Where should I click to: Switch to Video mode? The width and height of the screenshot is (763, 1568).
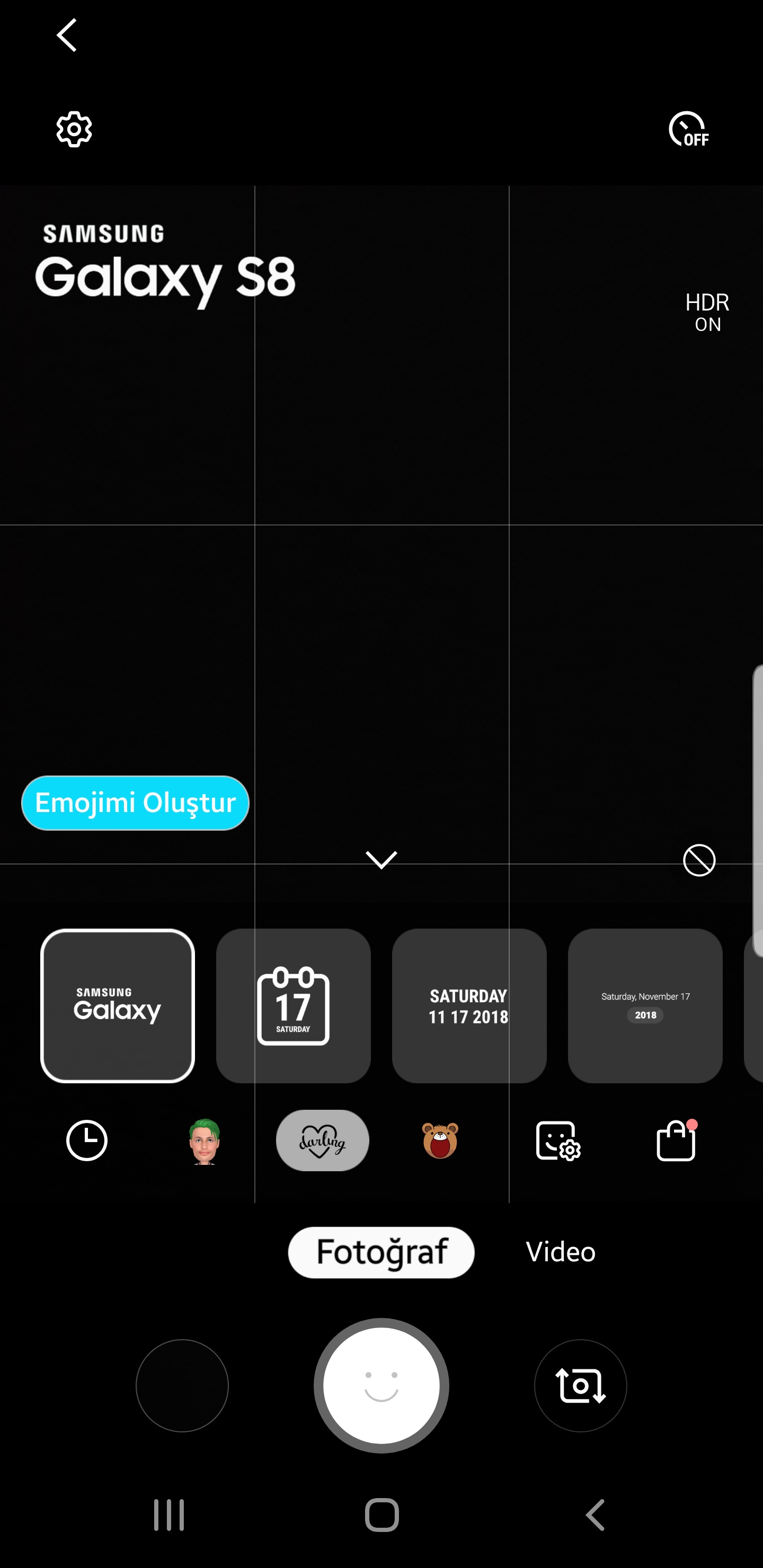pyautogui.click(x=560, y=1252)
